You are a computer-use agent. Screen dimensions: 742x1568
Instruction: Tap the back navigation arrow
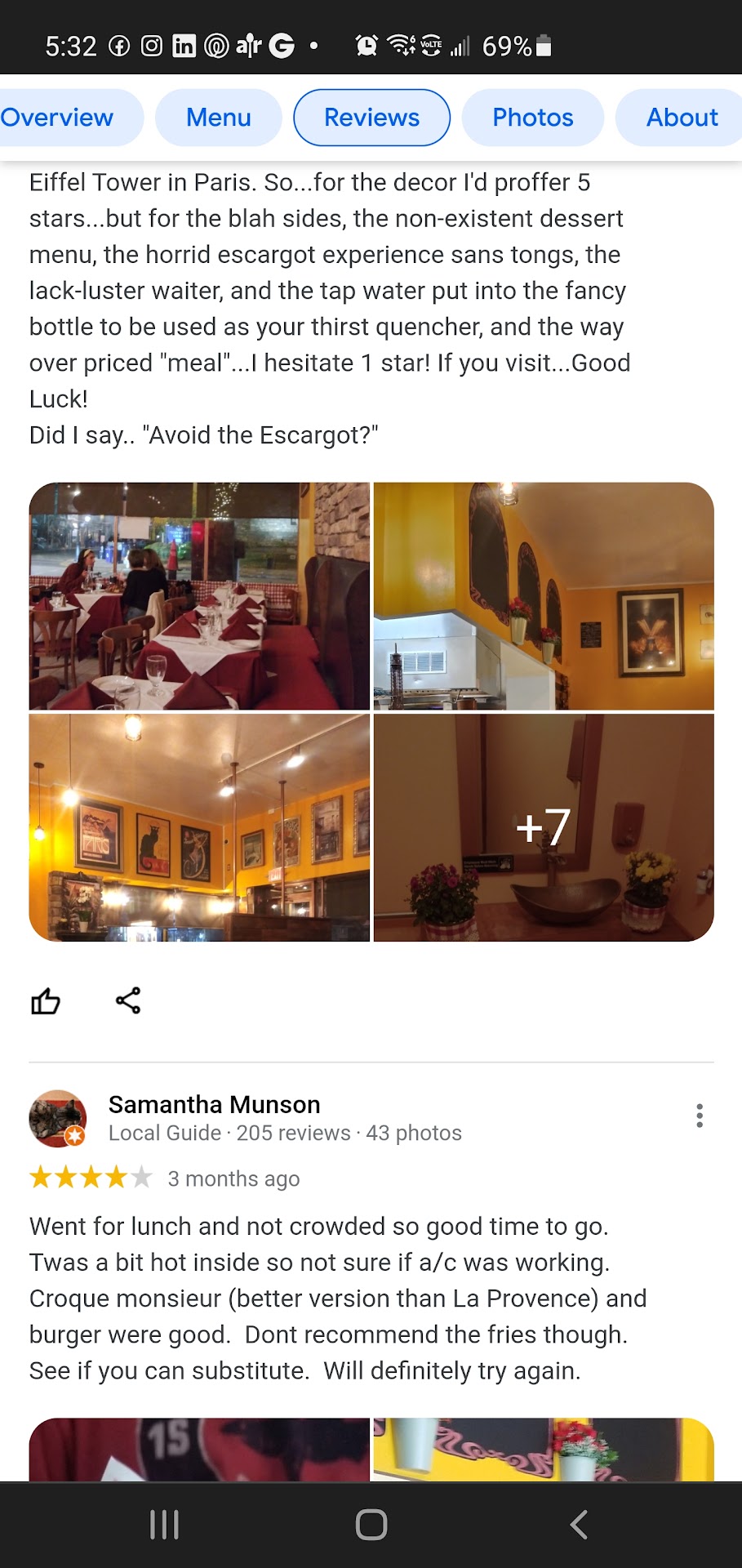[x=580, y=1522]
